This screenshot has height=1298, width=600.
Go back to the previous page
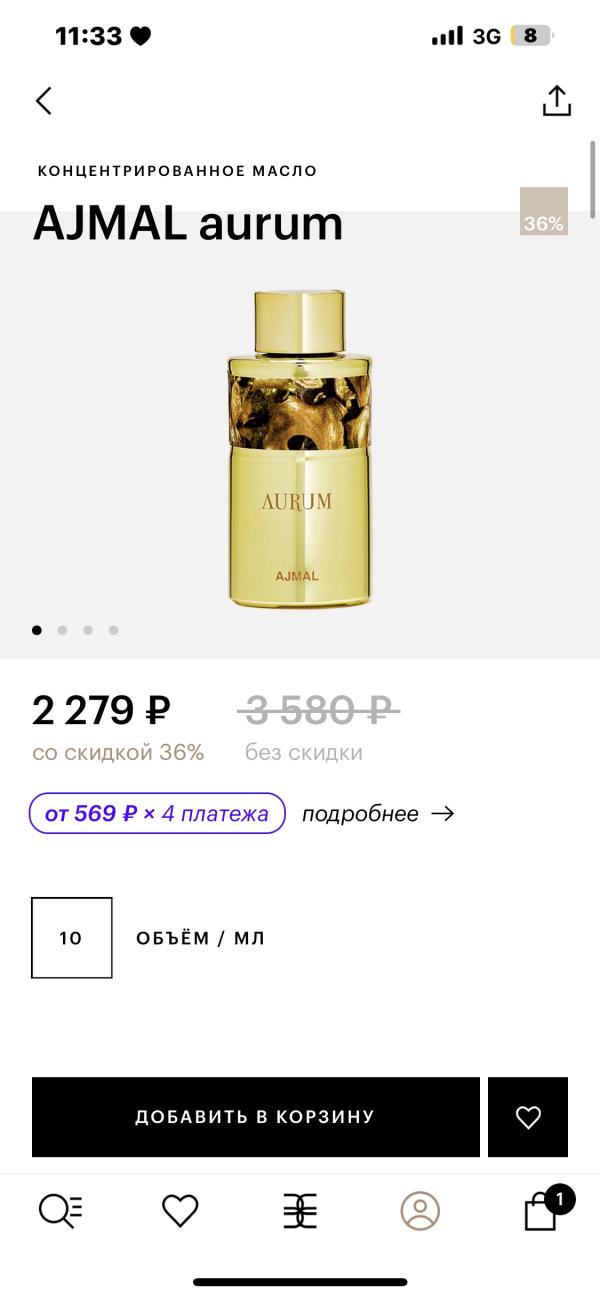tap(43, 101)
